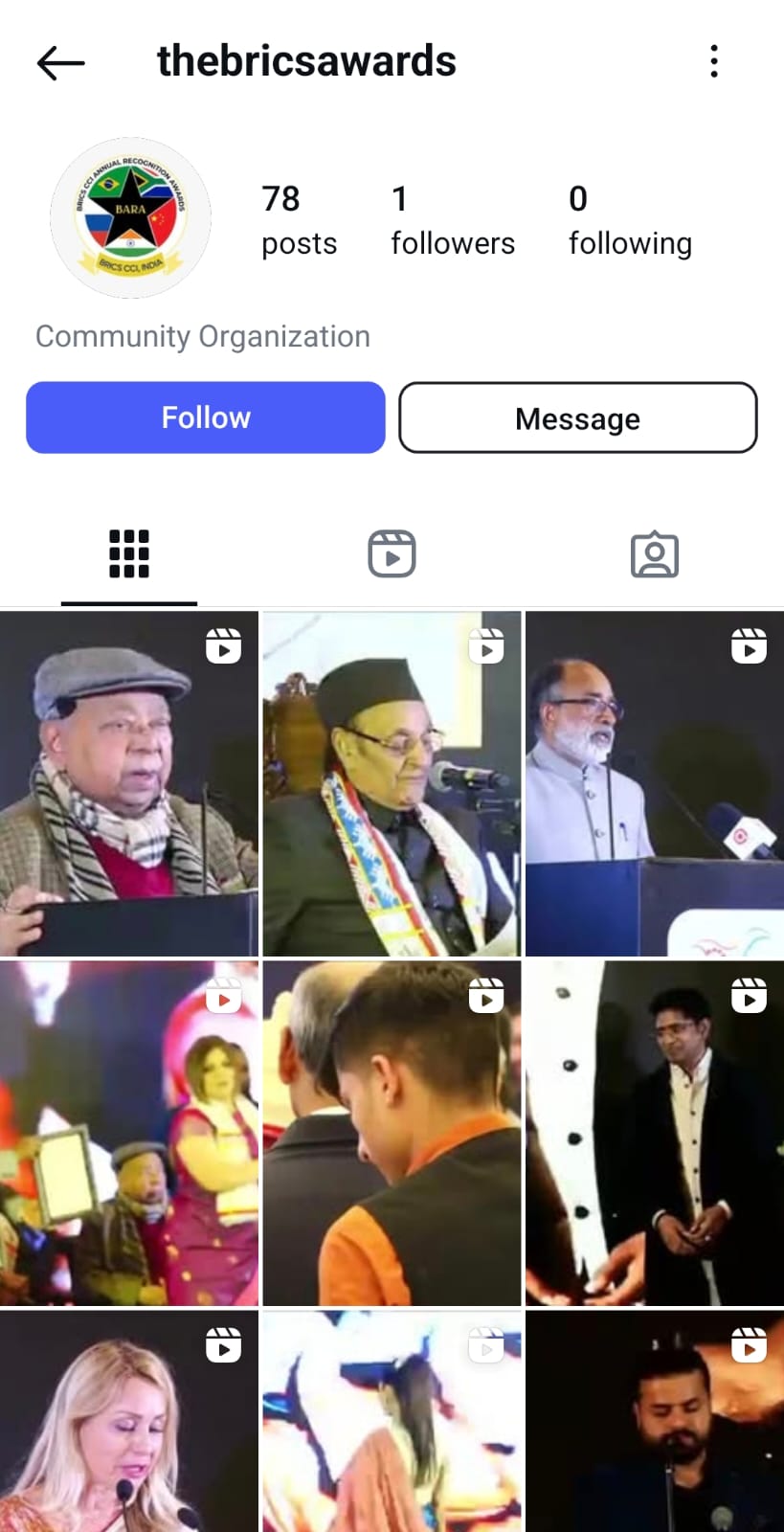
Task: Switch to the Reels tab
Action: point(392,554)
